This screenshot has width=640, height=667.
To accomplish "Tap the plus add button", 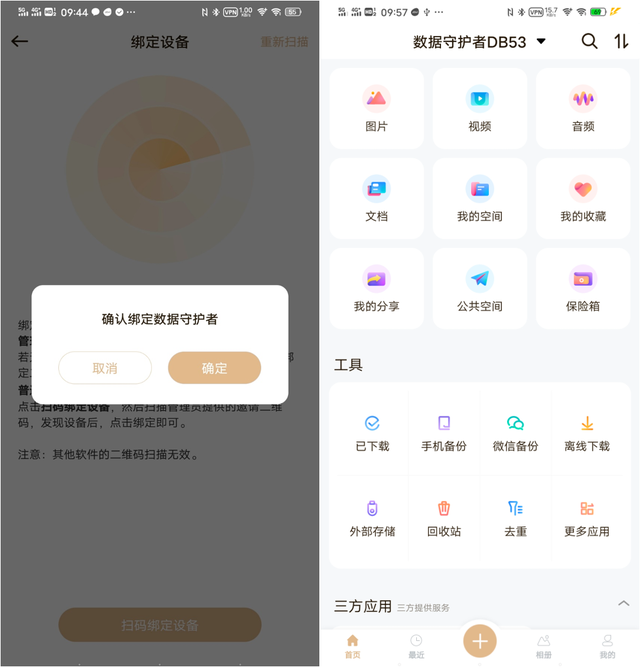I will (x=480, y=641).
